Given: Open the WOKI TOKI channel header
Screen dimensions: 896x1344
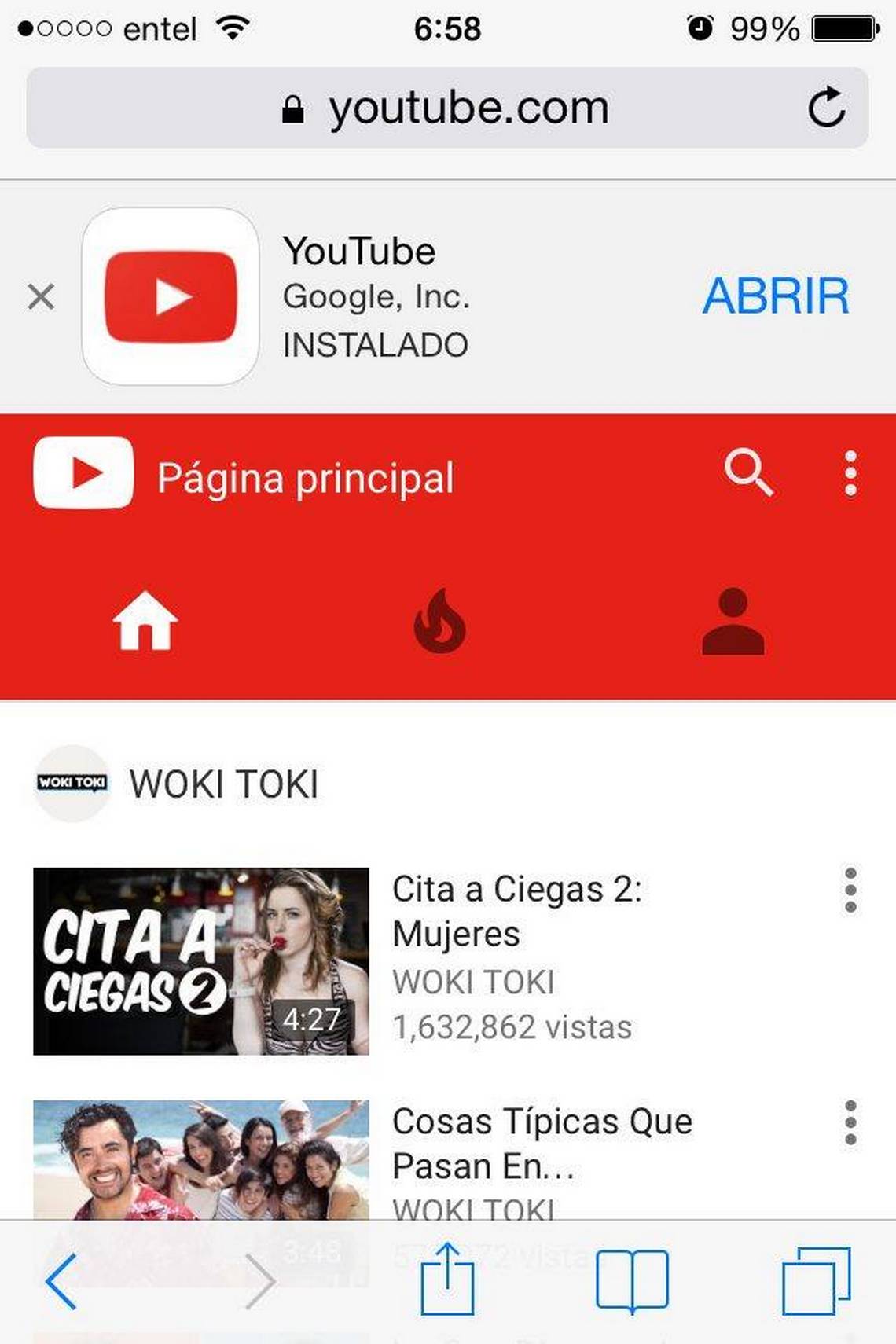Looking at the screenshot, I should click(224, 784).
